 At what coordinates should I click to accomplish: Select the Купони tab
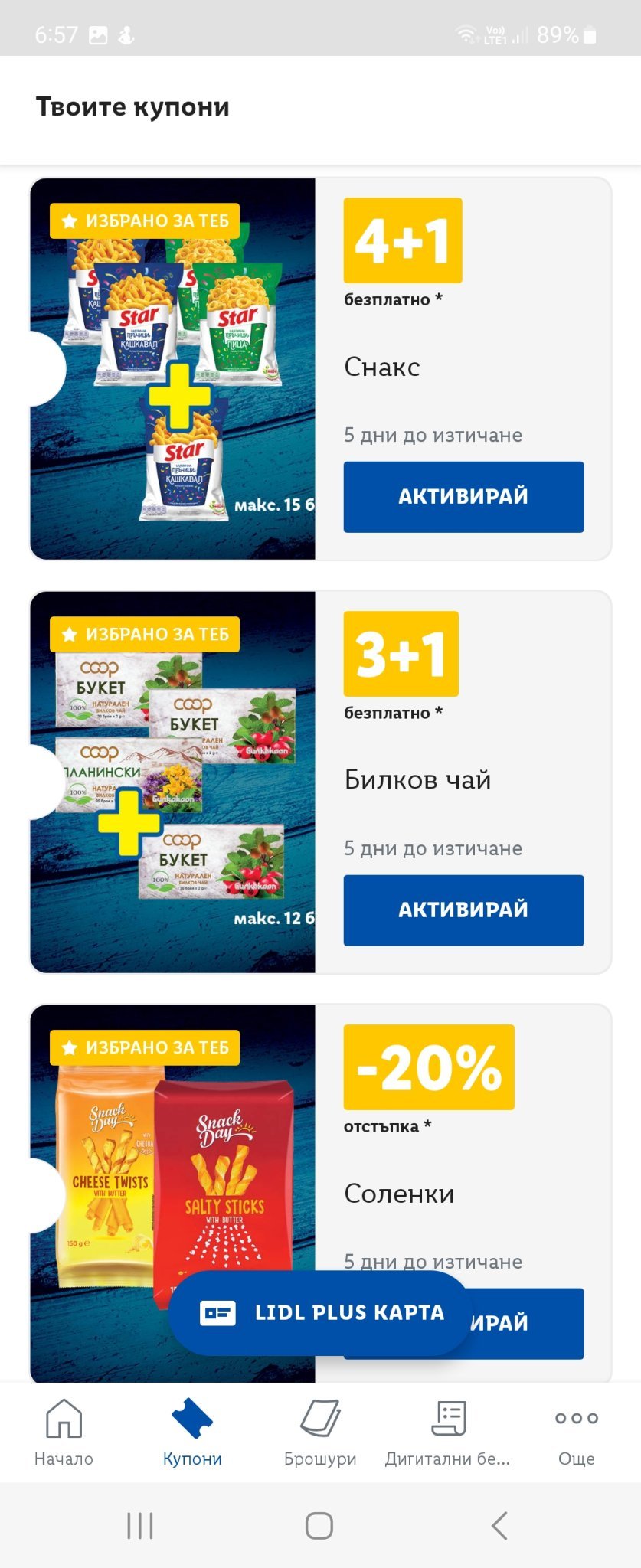[x=192, y=1432]
